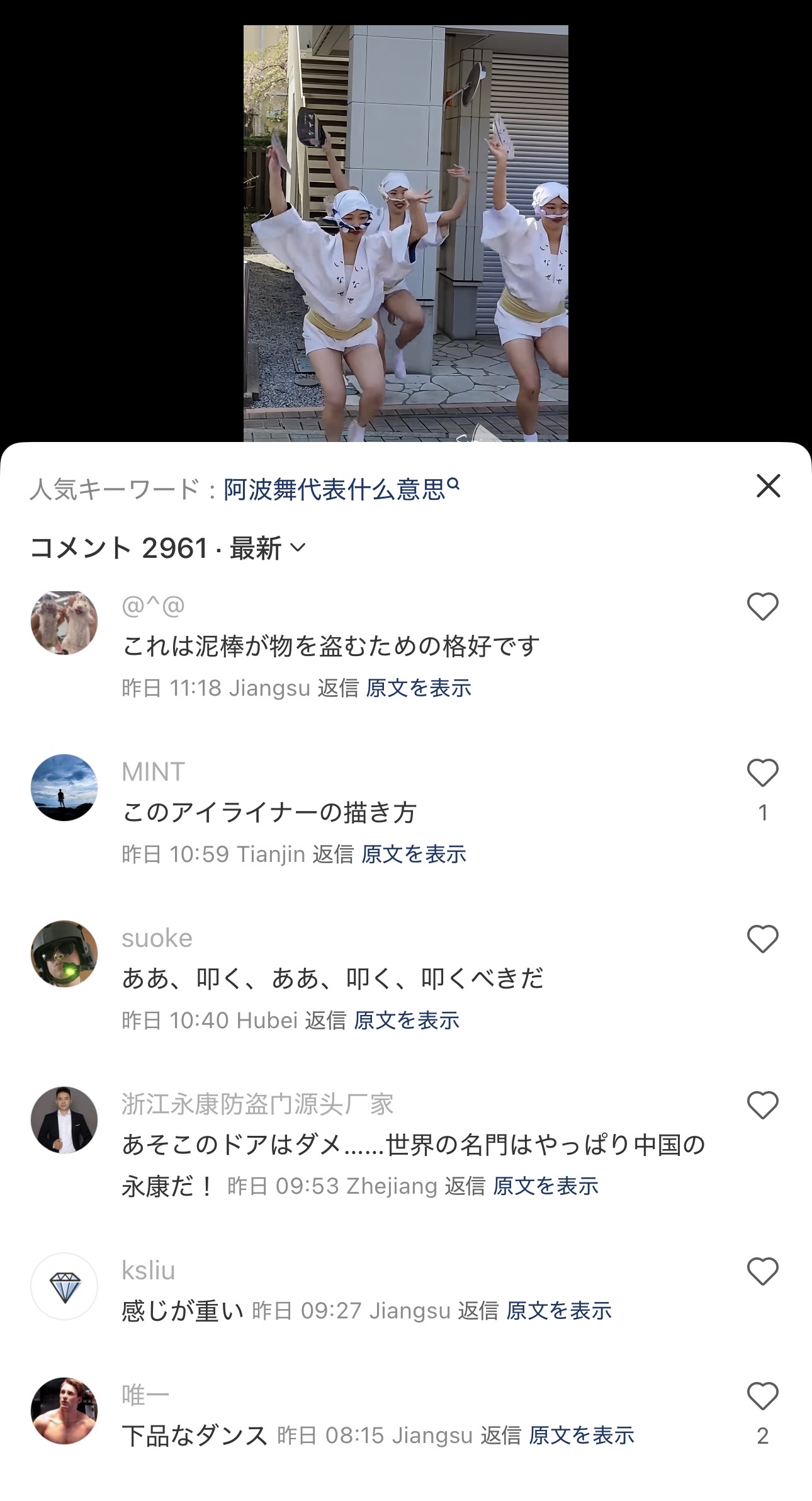812x1501 pixels.
Task: Show original text of suoke's comment
Action: point(406,1020)
